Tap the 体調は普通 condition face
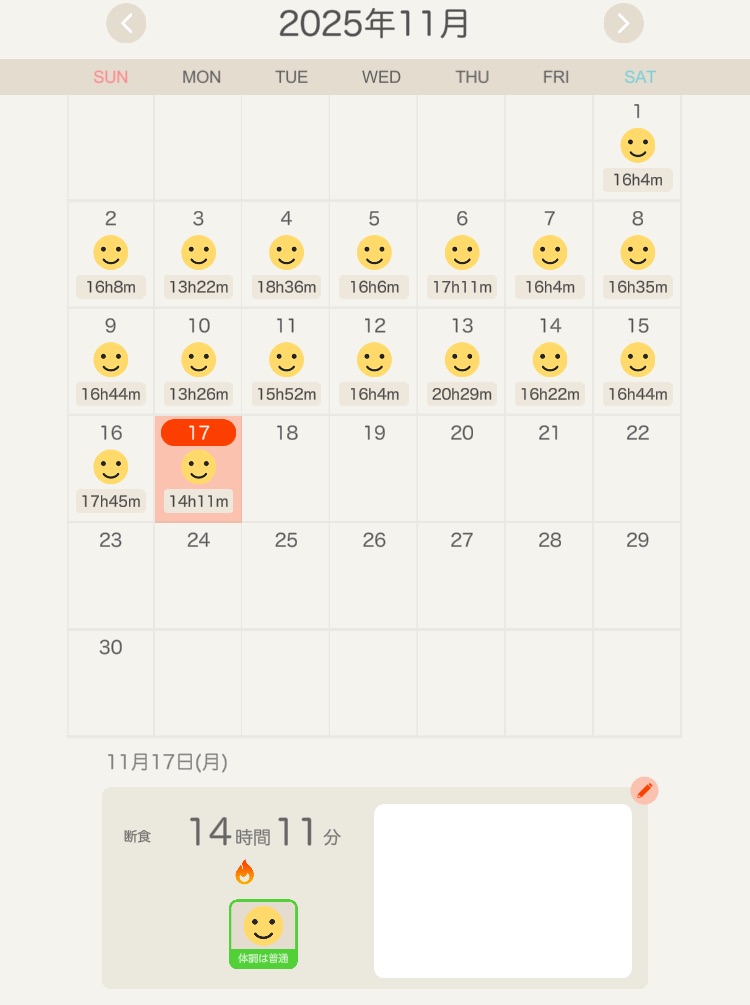 [x=263, y=933]
